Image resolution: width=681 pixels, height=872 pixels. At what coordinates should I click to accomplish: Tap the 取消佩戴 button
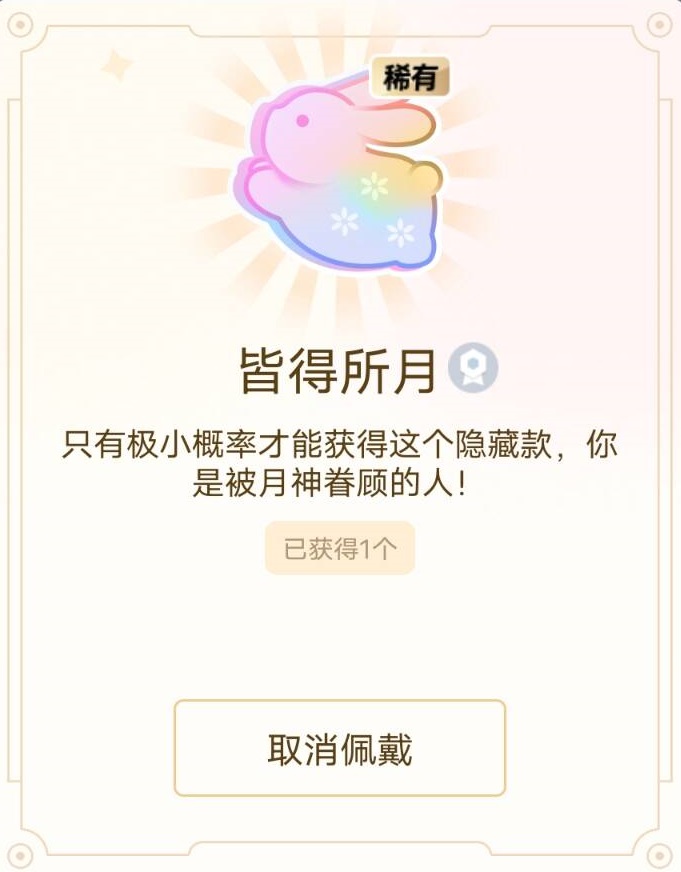[340, 748]
